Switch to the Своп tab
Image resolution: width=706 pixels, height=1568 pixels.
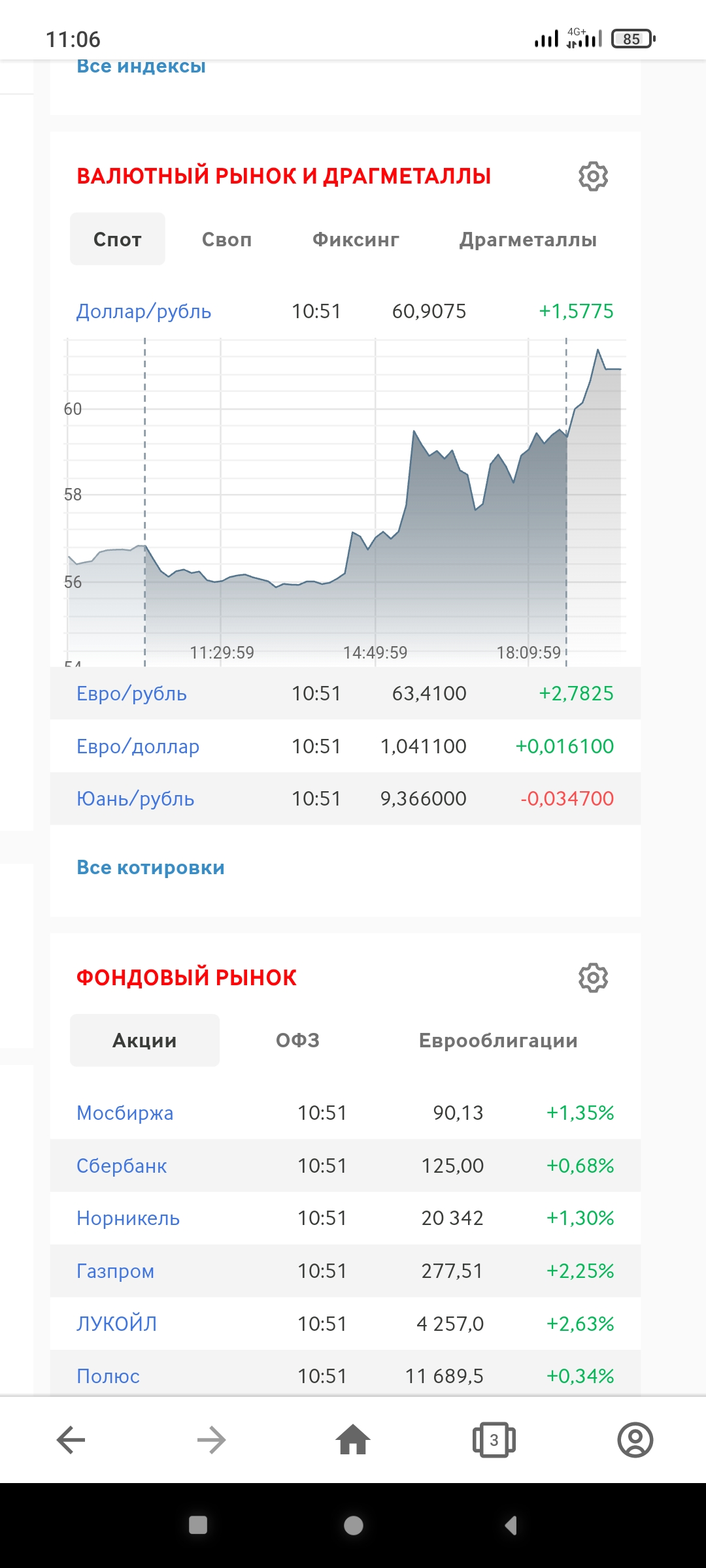(226, 240)
